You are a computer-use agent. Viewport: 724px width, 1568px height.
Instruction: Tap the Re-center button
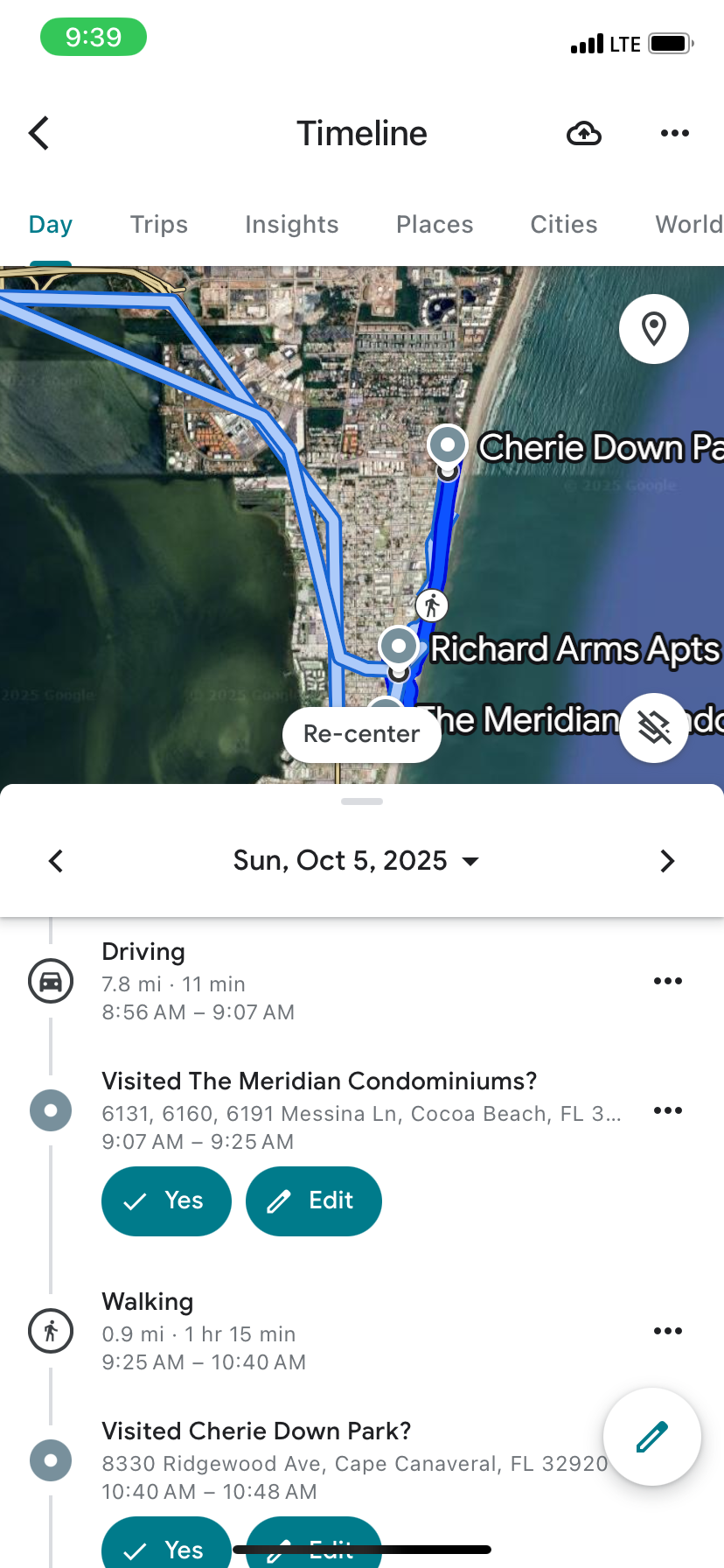(x=361, y=734)
